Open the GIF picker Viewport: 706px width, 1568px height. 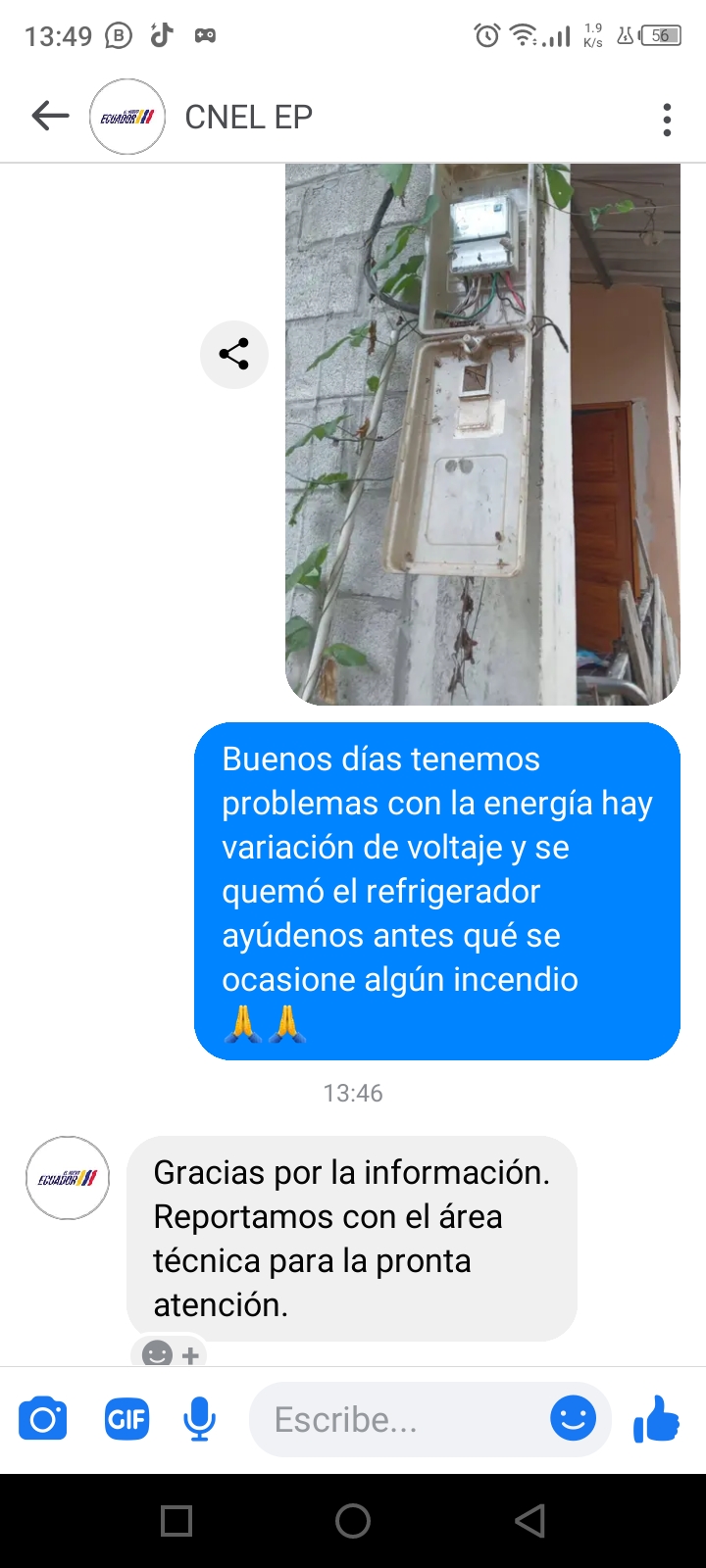(x=126, y=1419)
